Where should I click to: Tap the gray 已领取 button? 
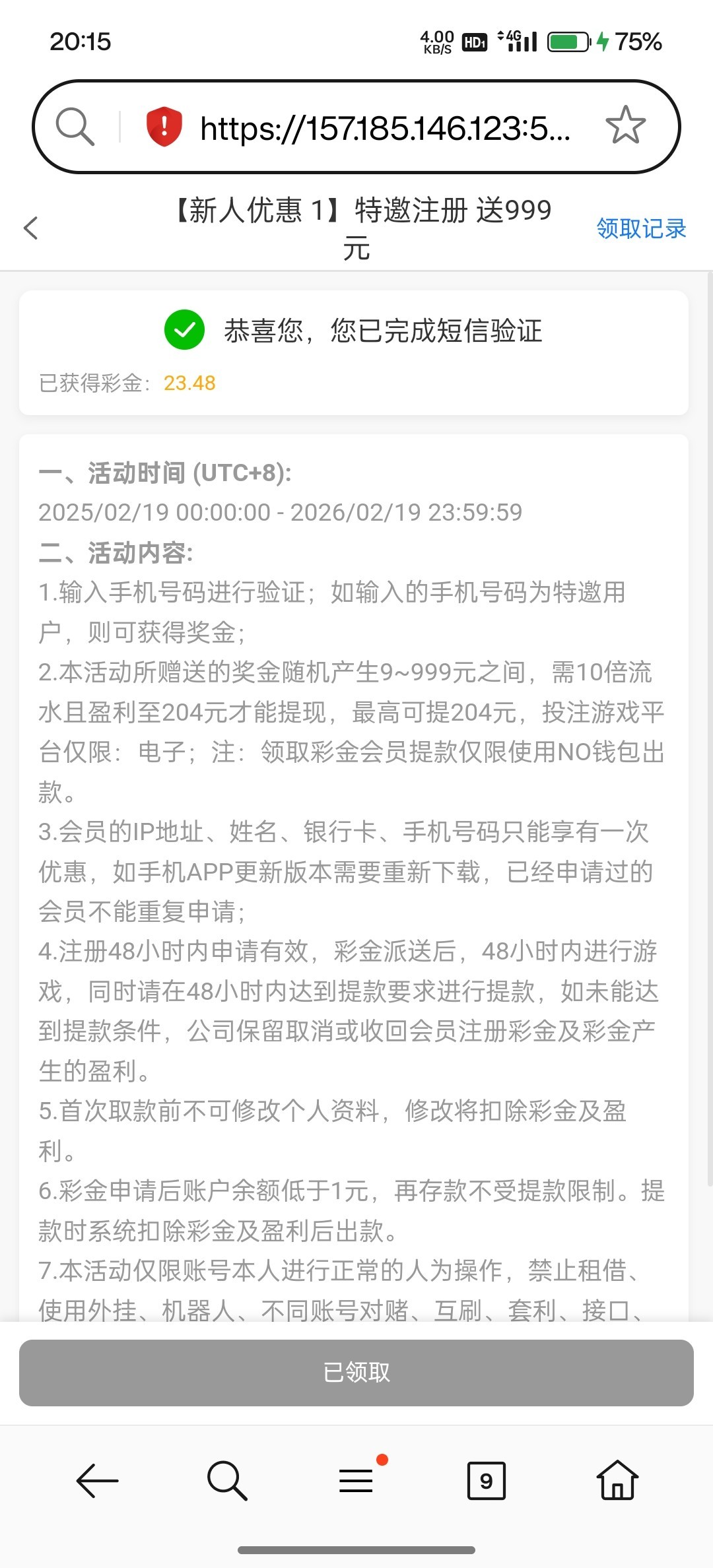click(356, 1373)
